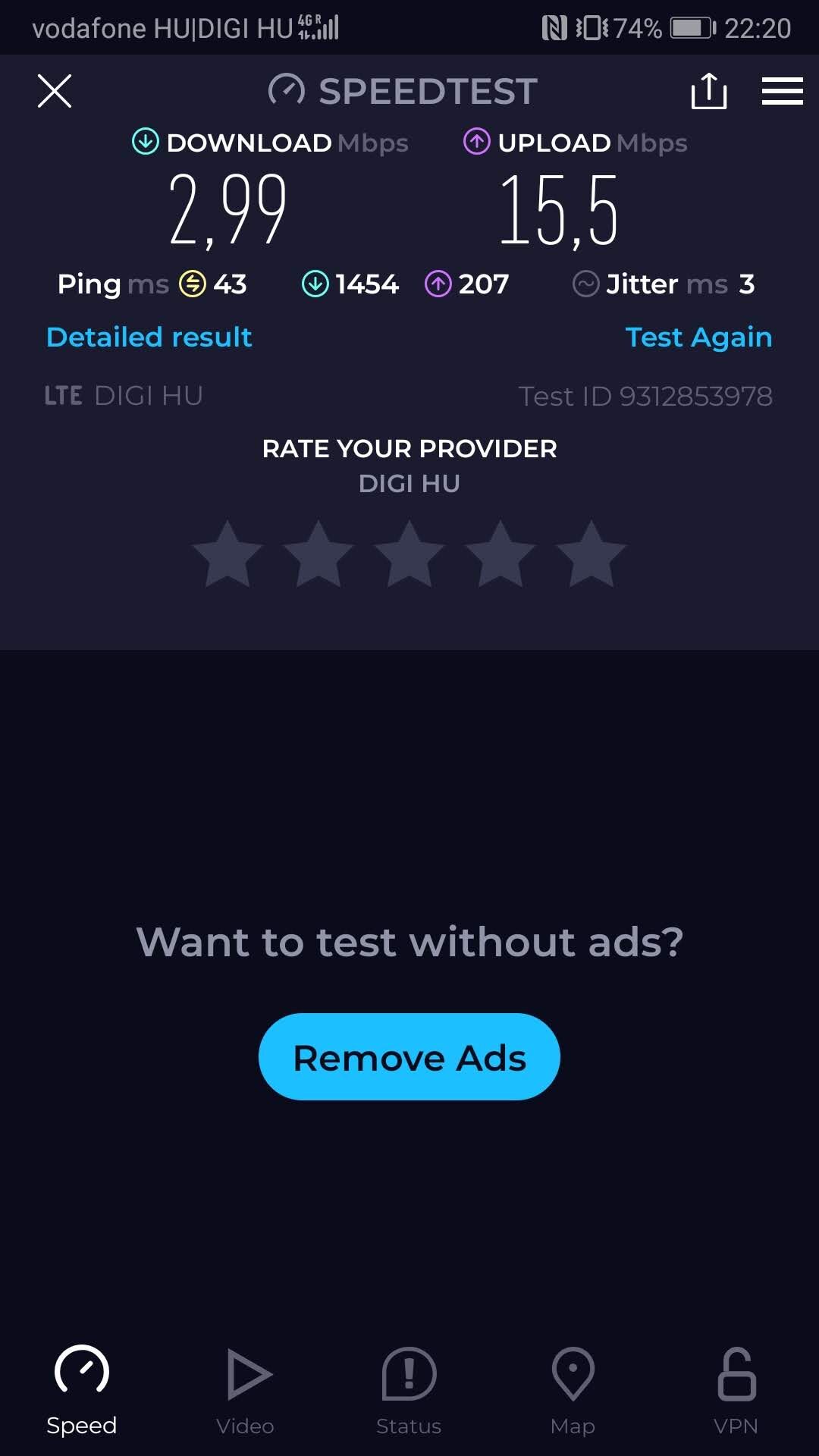Viewport: 819px width, 1456px height.
Task: Open the hamburger menu
Action: [782, 92]
